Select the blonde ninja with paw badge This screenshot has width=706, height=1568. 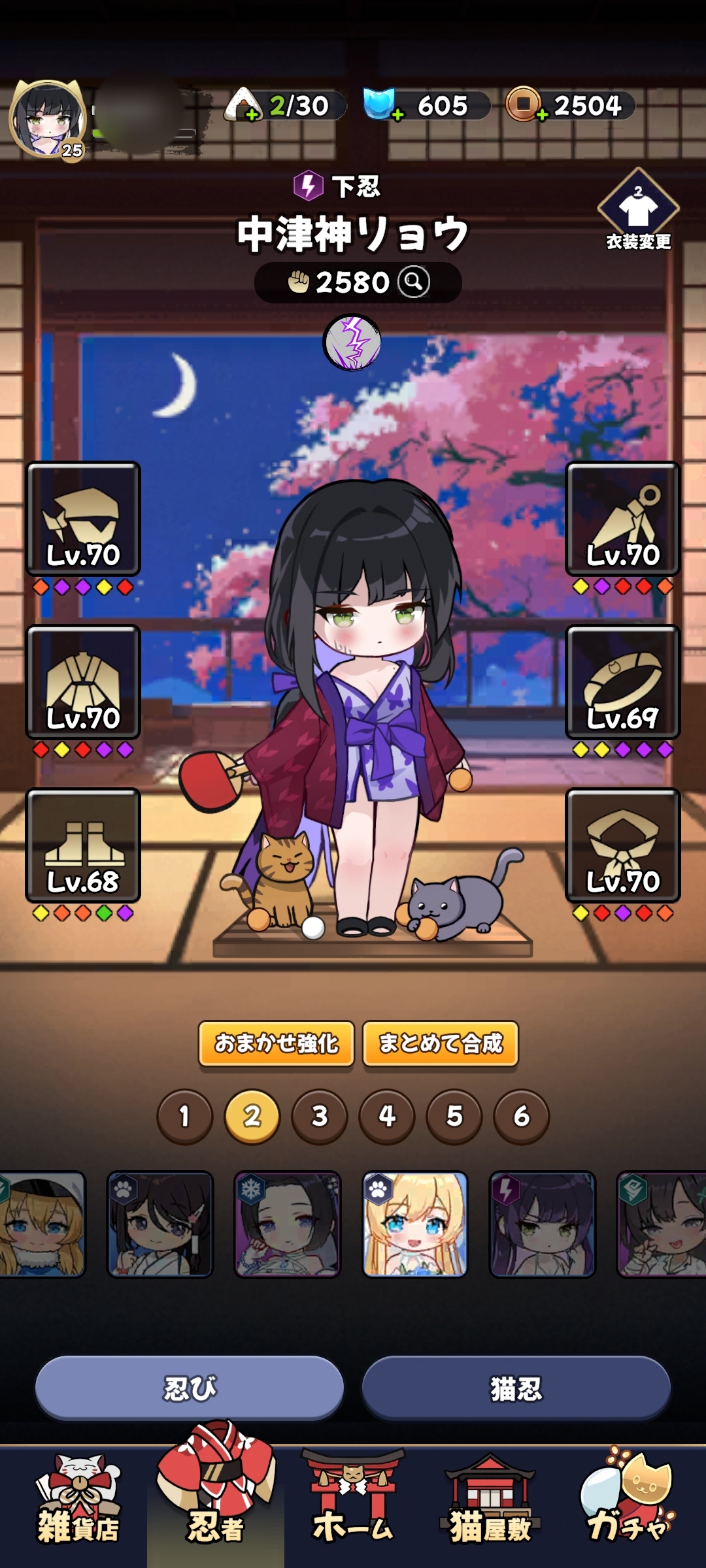(415, 1224)
